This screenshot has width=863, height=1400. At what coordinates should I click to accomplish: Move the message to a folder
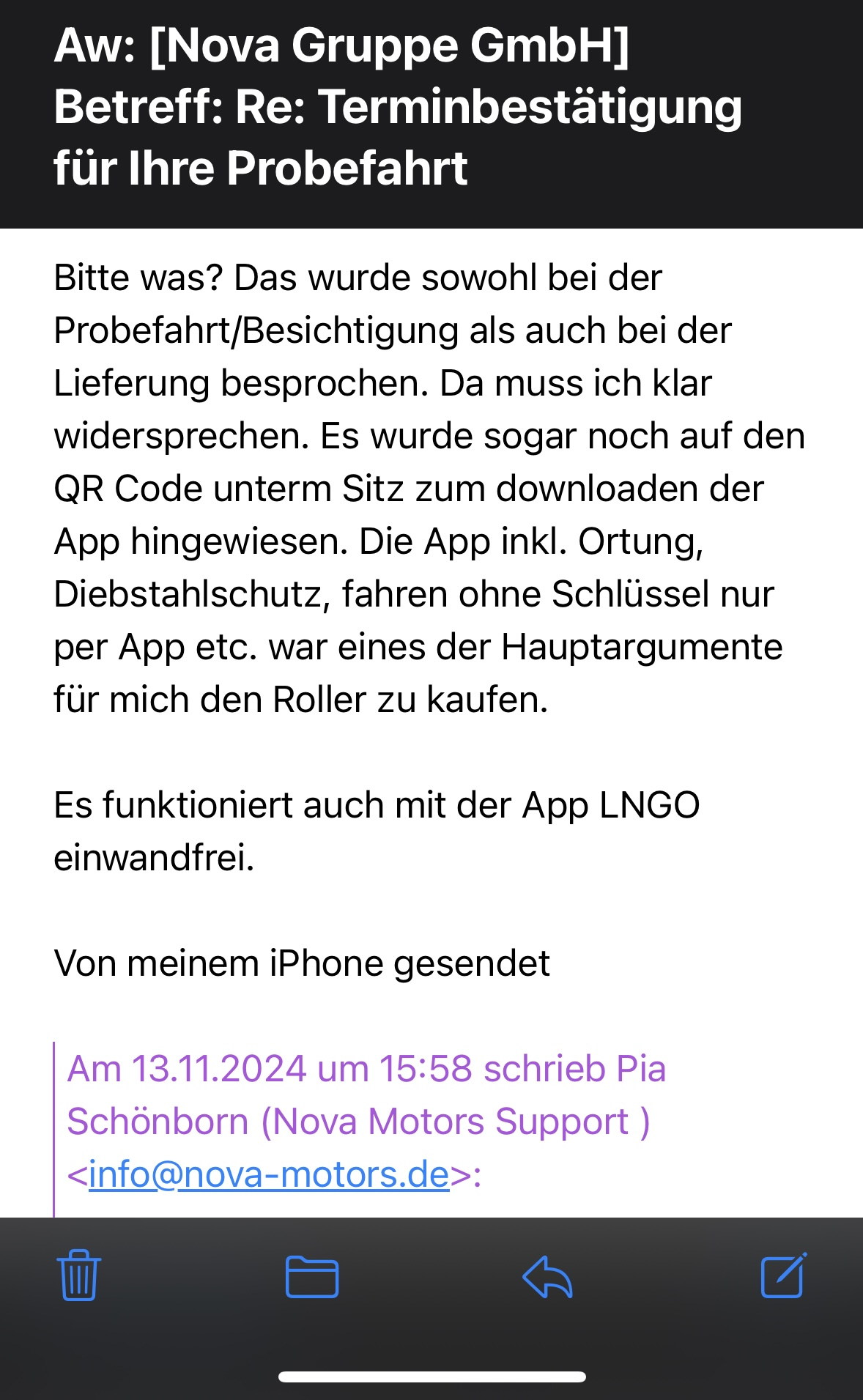312,1277
